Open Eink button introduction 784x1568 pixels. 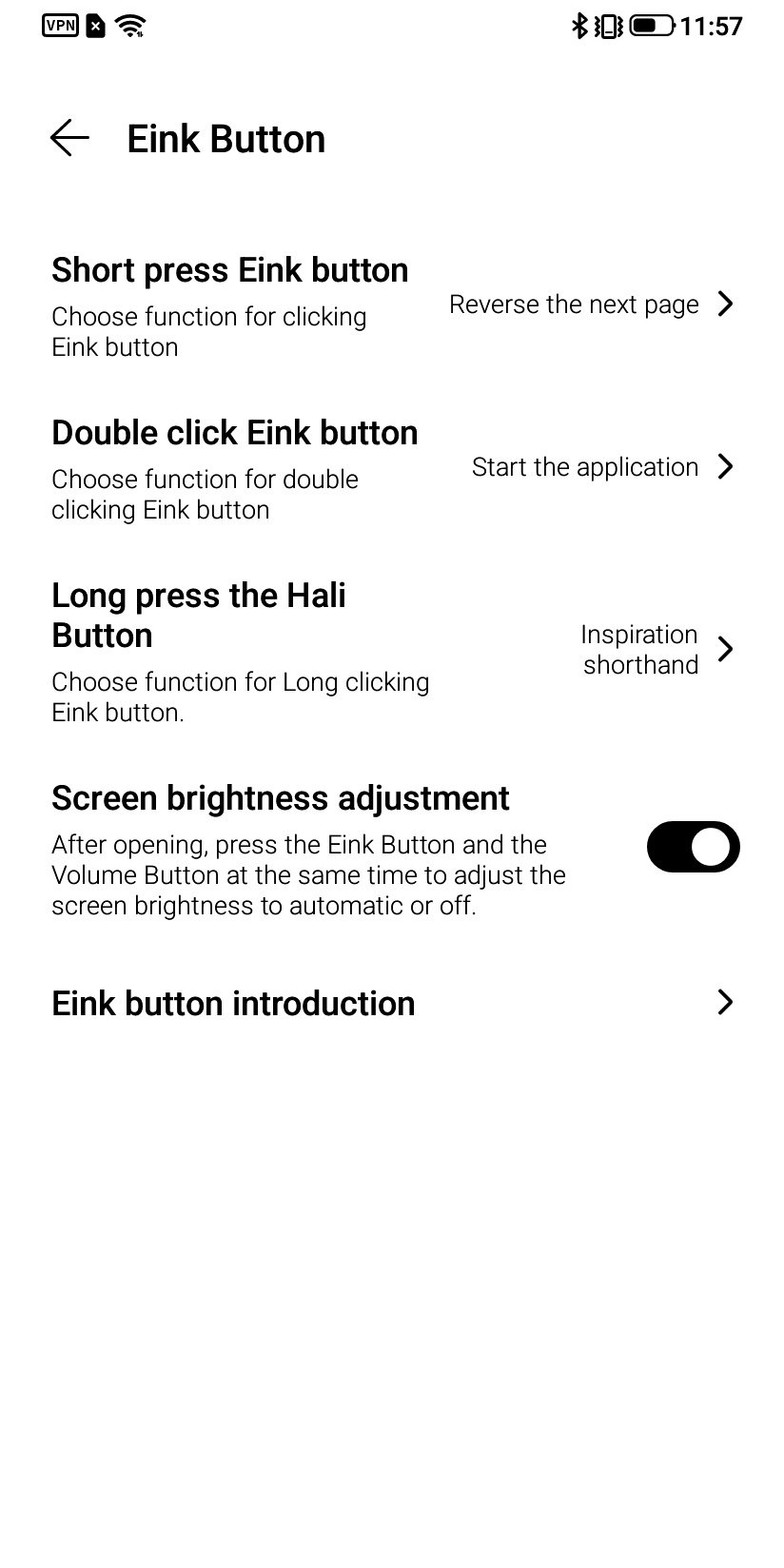coord(392,1003)
